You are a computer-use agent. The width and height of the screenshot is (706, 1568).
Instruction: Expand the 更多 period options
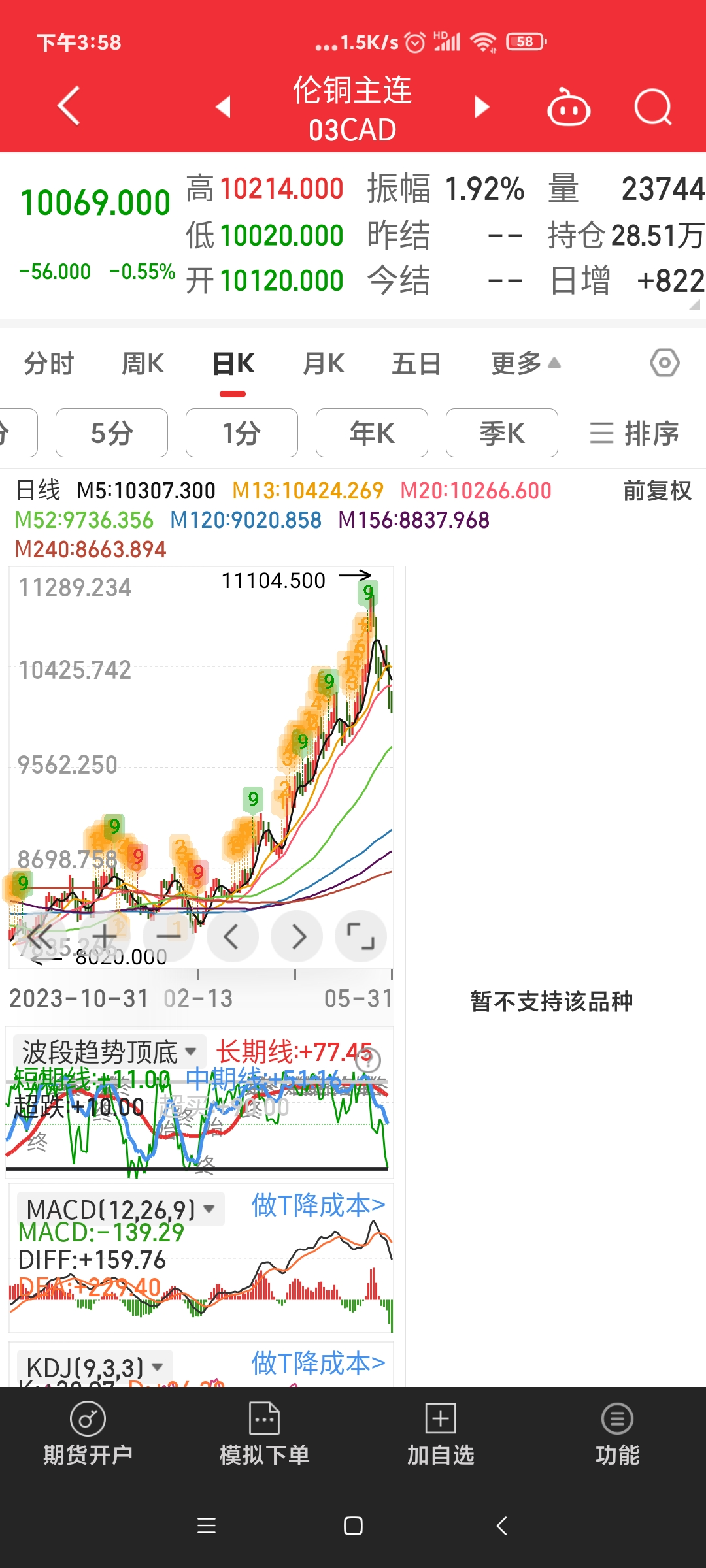525,364
